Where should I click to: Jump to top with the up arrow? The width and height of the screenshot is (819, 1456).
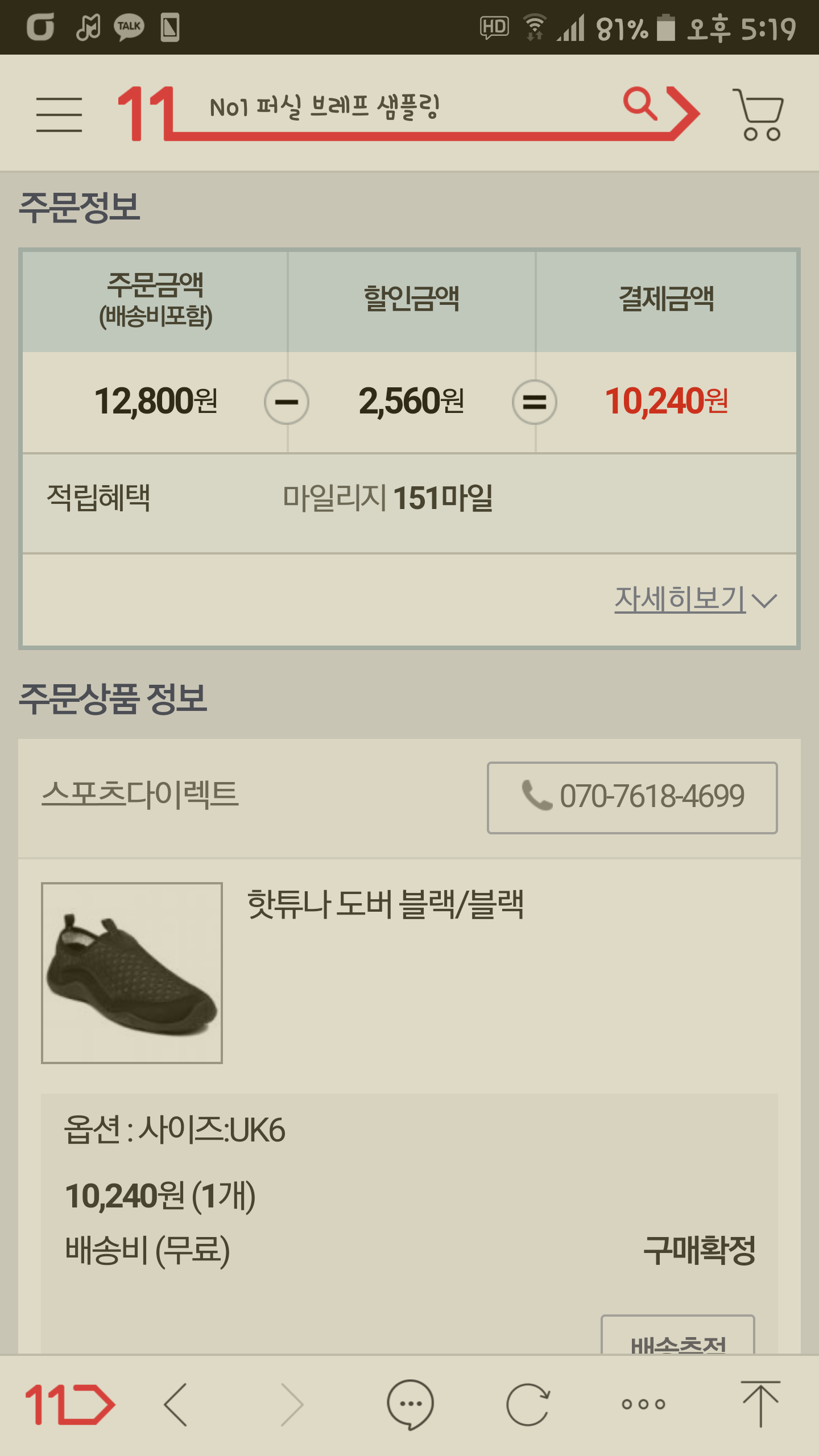pyautogui.click(x=760, y=1403)
